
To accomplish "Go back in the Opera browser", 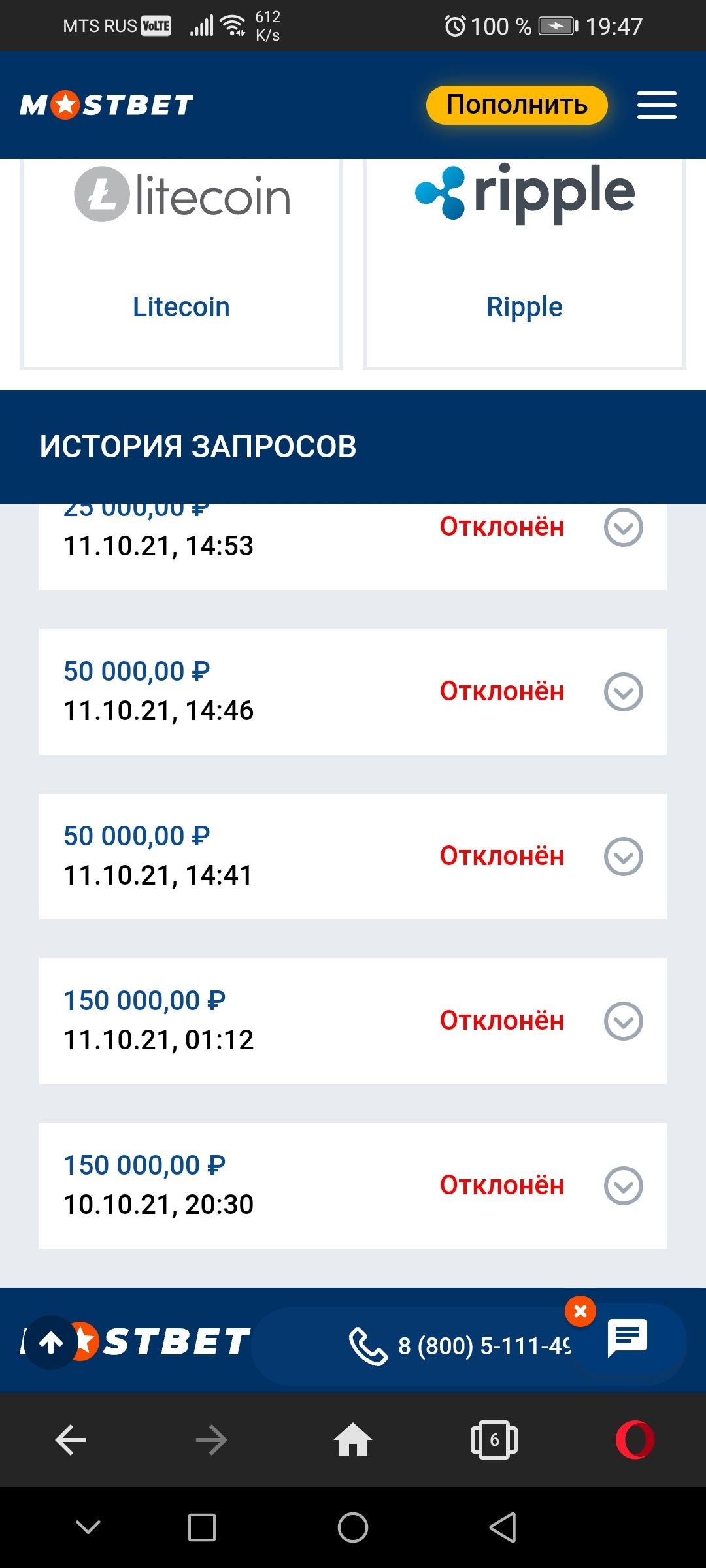I will point(71,1440).
